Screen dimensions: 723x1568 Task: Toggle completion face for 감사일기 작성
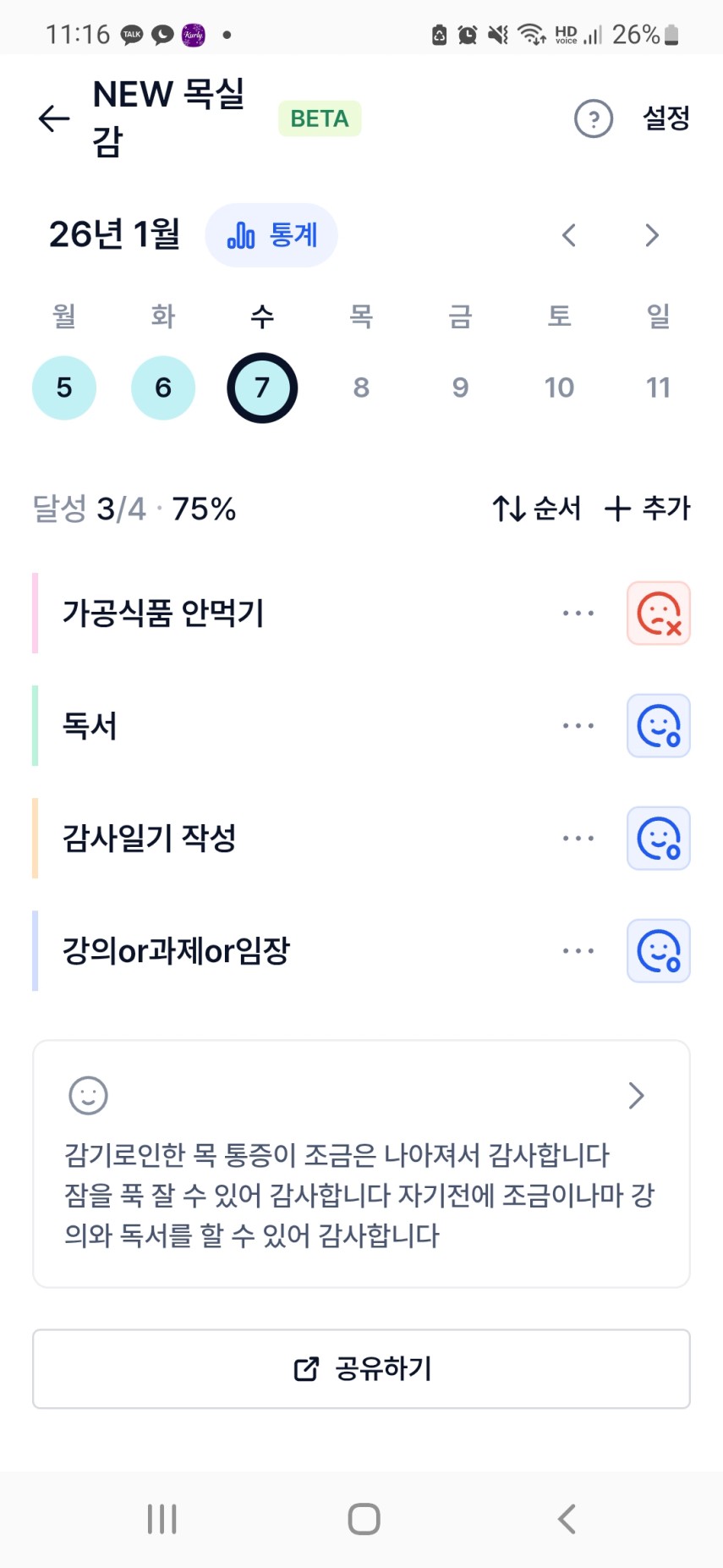coord(658,839)
